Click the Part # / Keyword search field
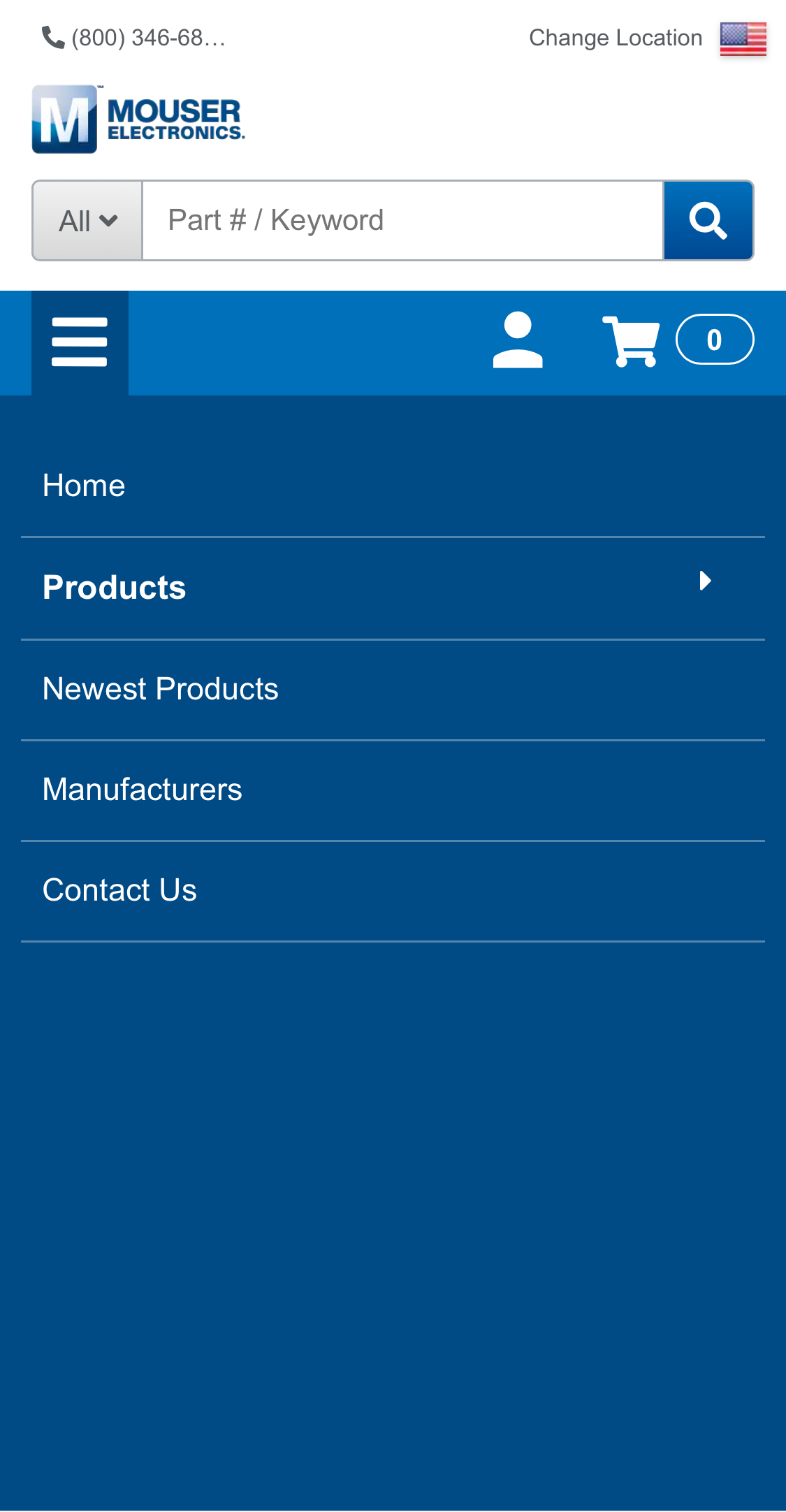This screenshot has height=1512, width=786. (x=402, y=219)
